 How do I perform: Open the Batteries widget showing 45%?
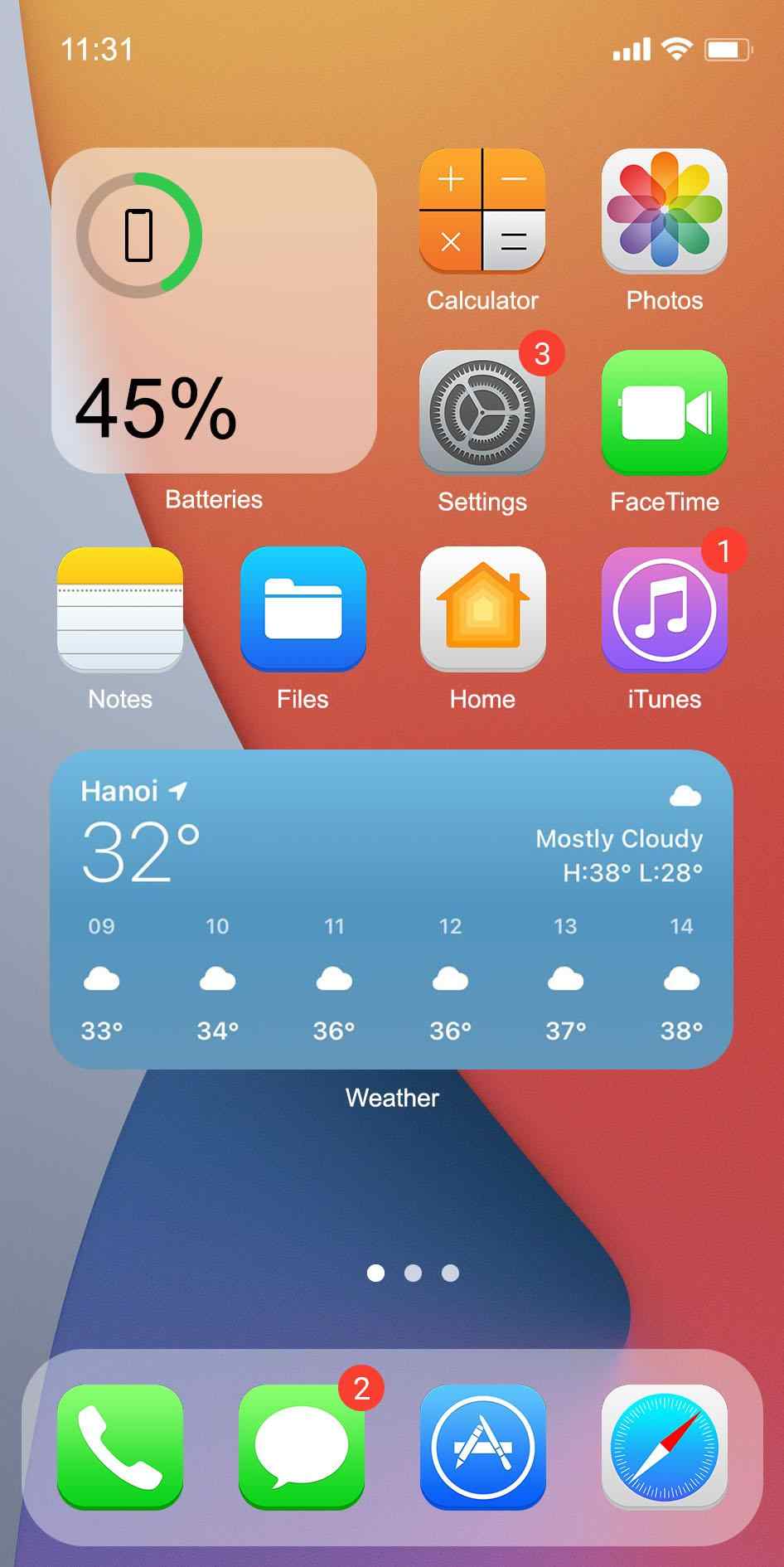tap(214, 310)
